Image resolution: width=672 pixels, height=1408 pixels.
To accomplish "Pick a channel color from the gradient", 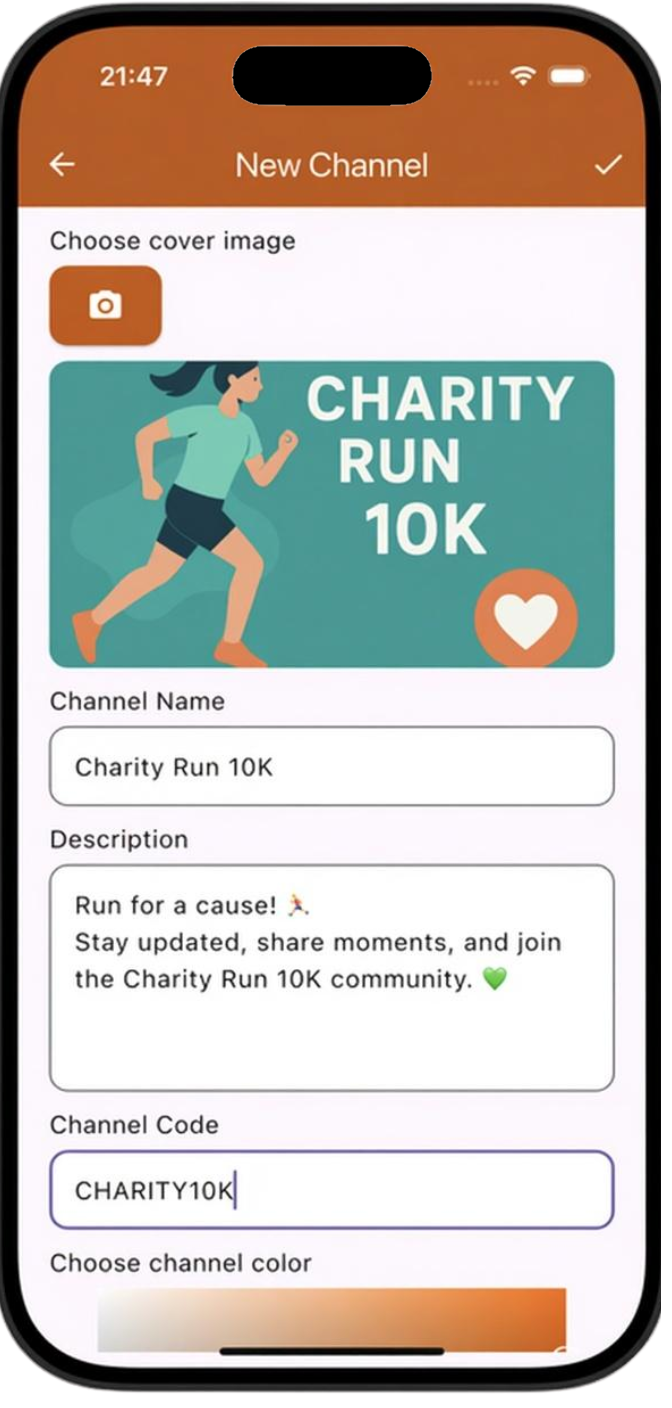I will (331, 1319).
